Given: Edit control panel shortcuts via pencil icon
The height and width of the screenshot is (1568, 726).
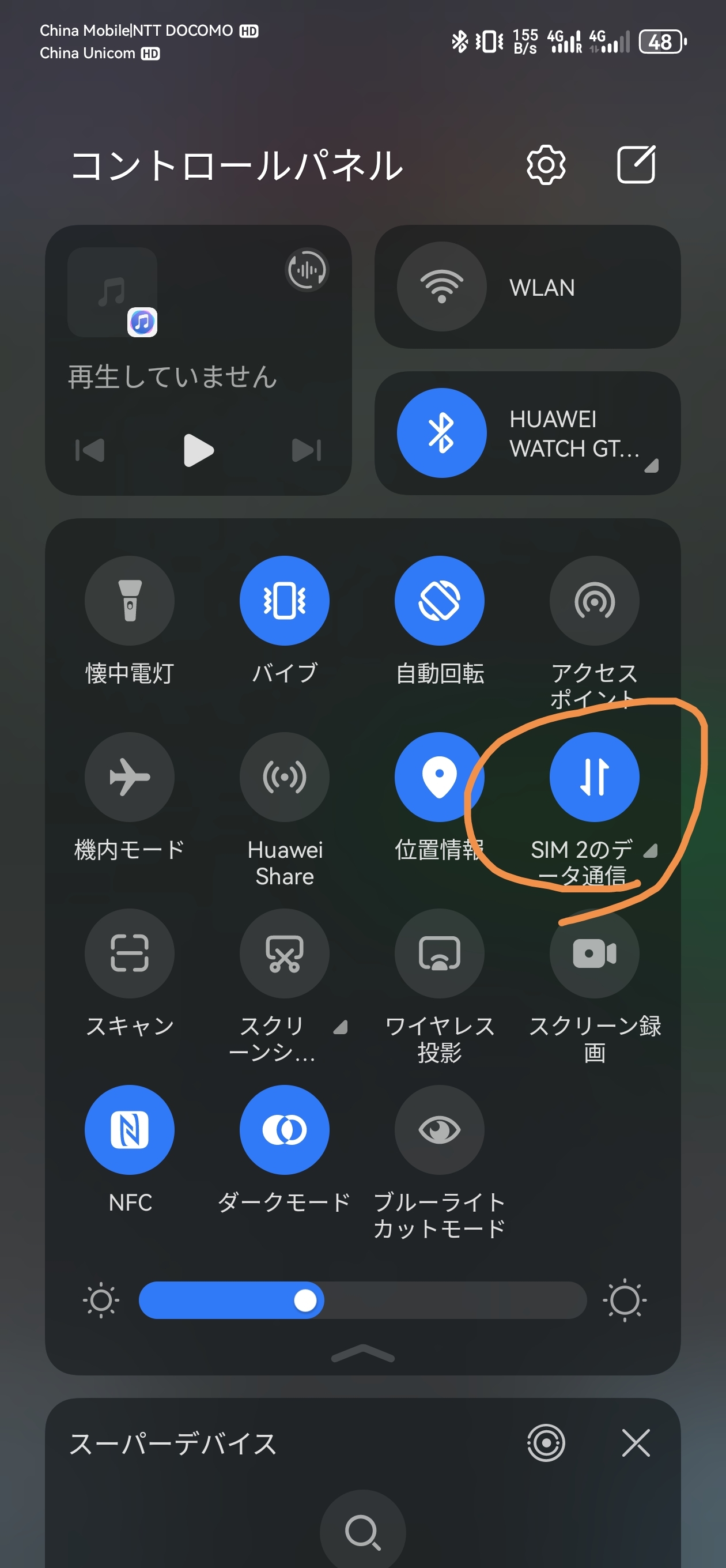Looking at the screenshot, I should point(636,164).
